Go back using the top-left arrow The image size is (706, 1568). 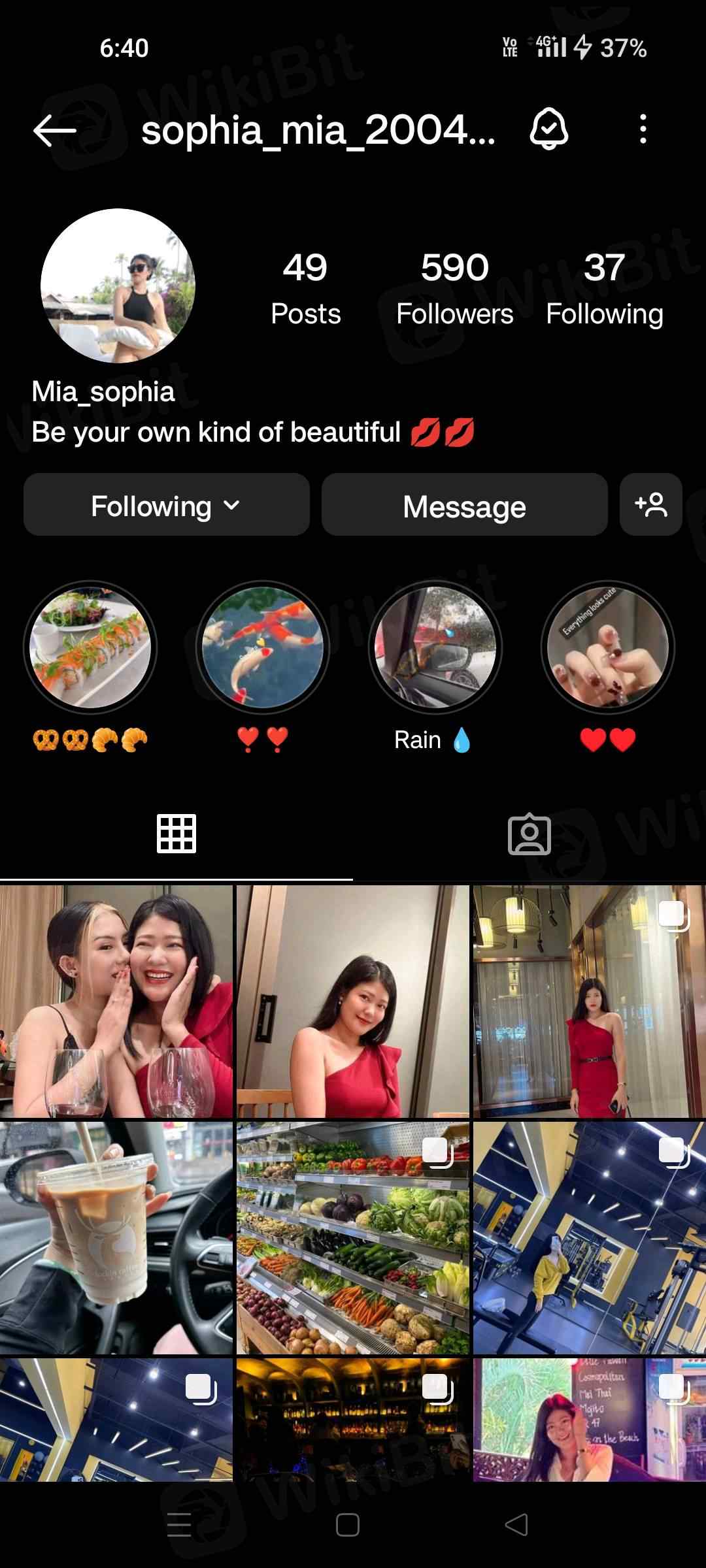click(56, 130)
